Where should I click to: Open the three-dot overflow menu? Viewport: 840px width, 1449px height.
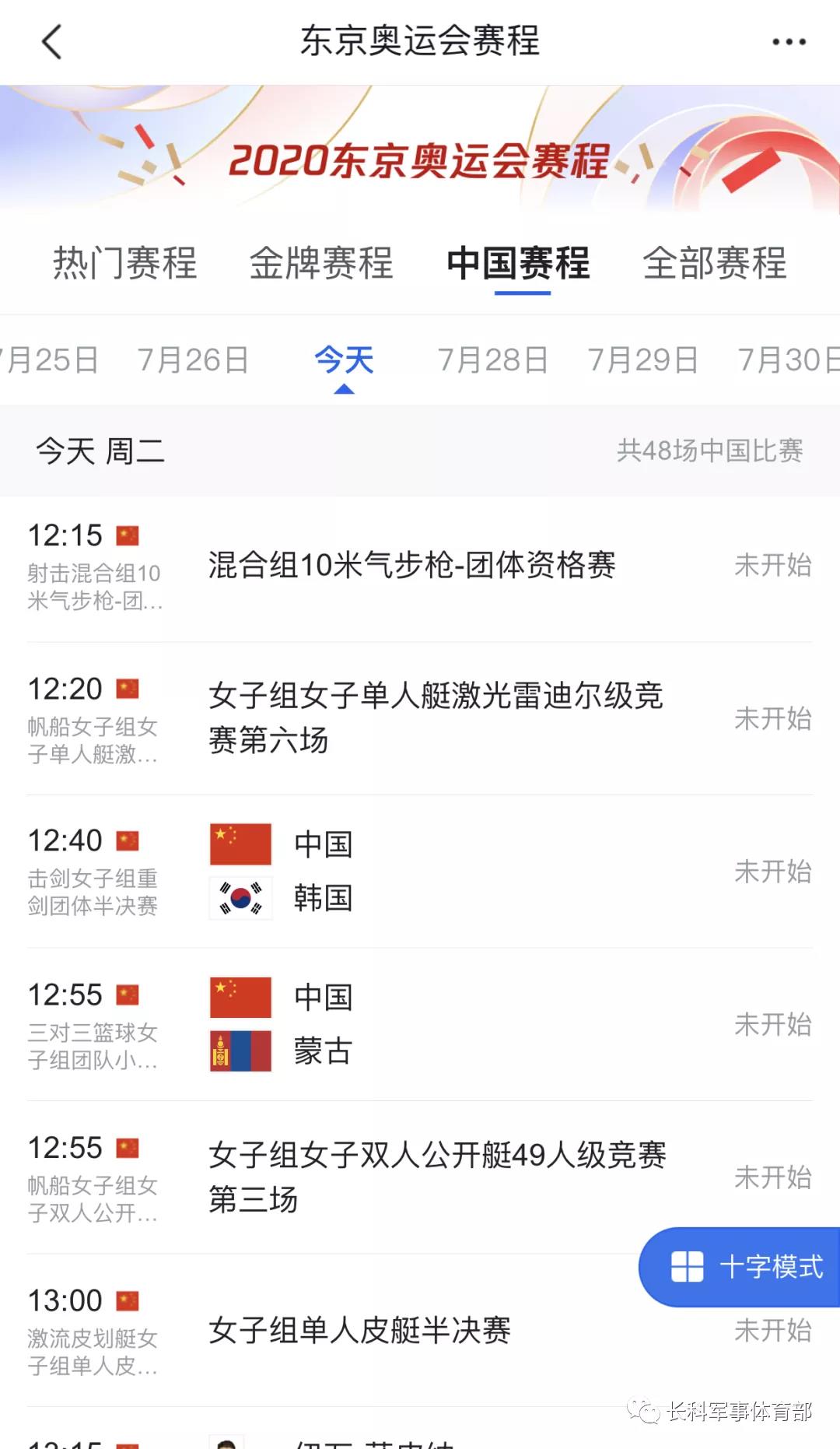(x=789, y=42)
